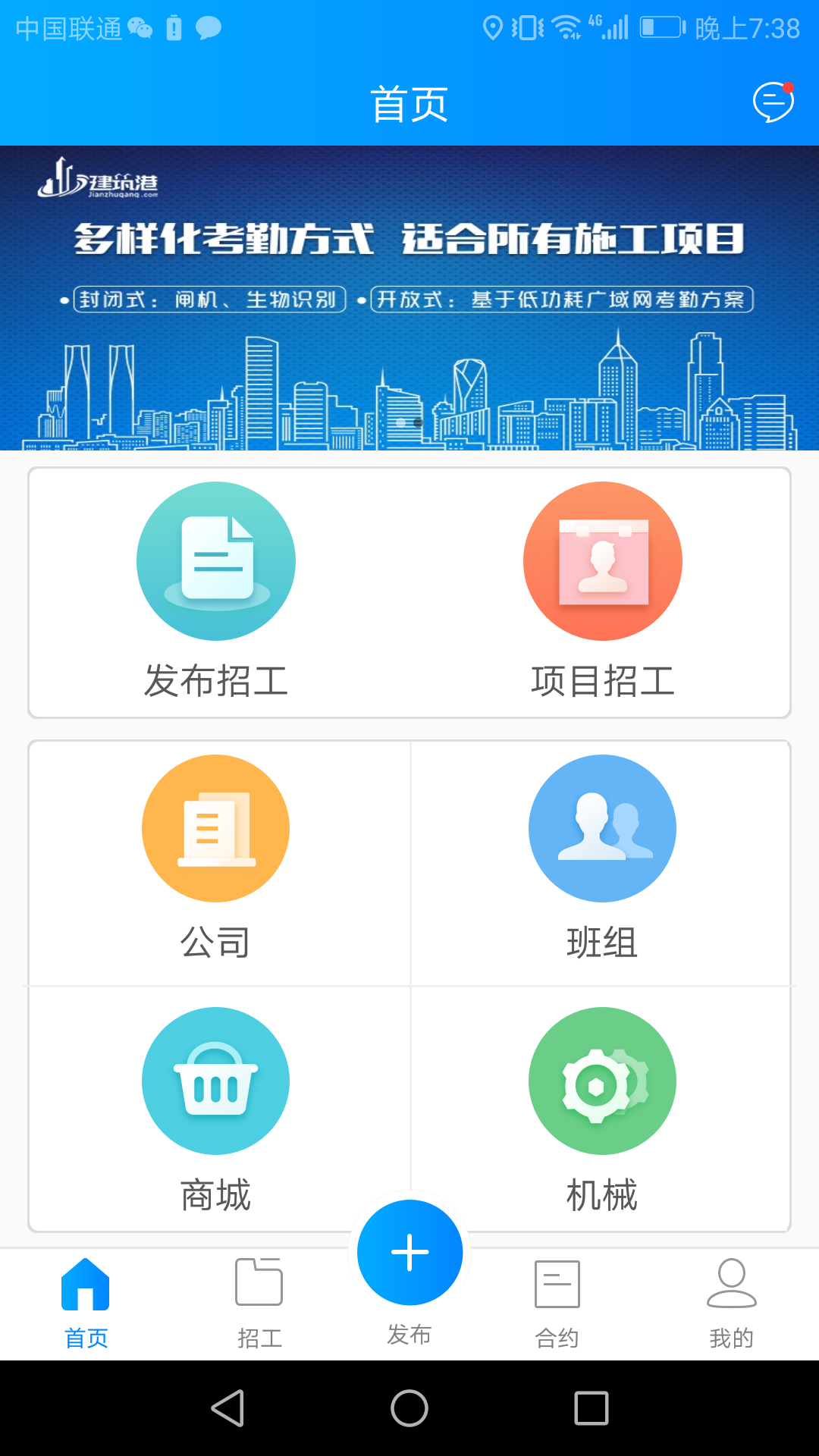Select the 机械 (machinery) gear icon
The height and width of the screenshot is (1456, 819).
tap(603, 1082)
